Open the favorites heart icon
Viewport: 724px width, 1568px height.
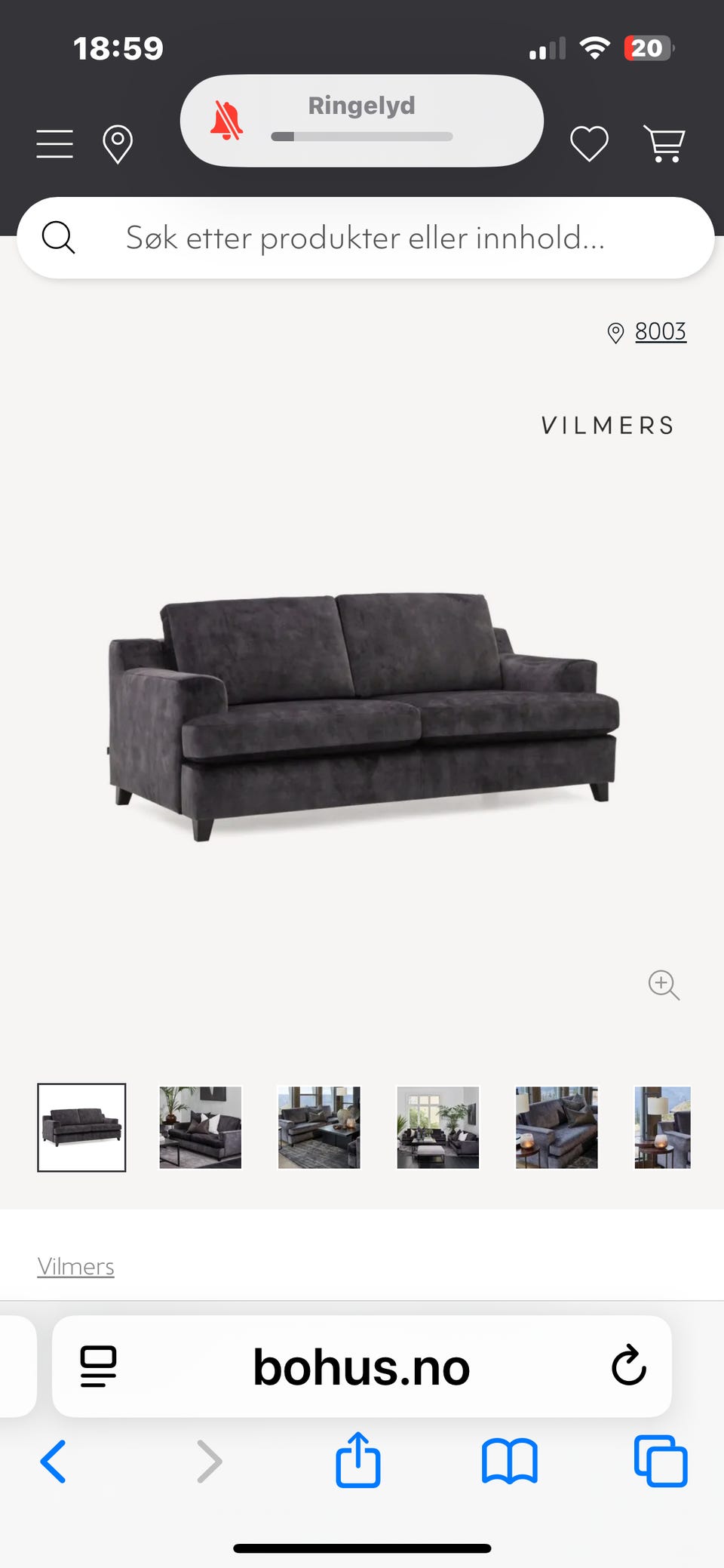[589, 143]
